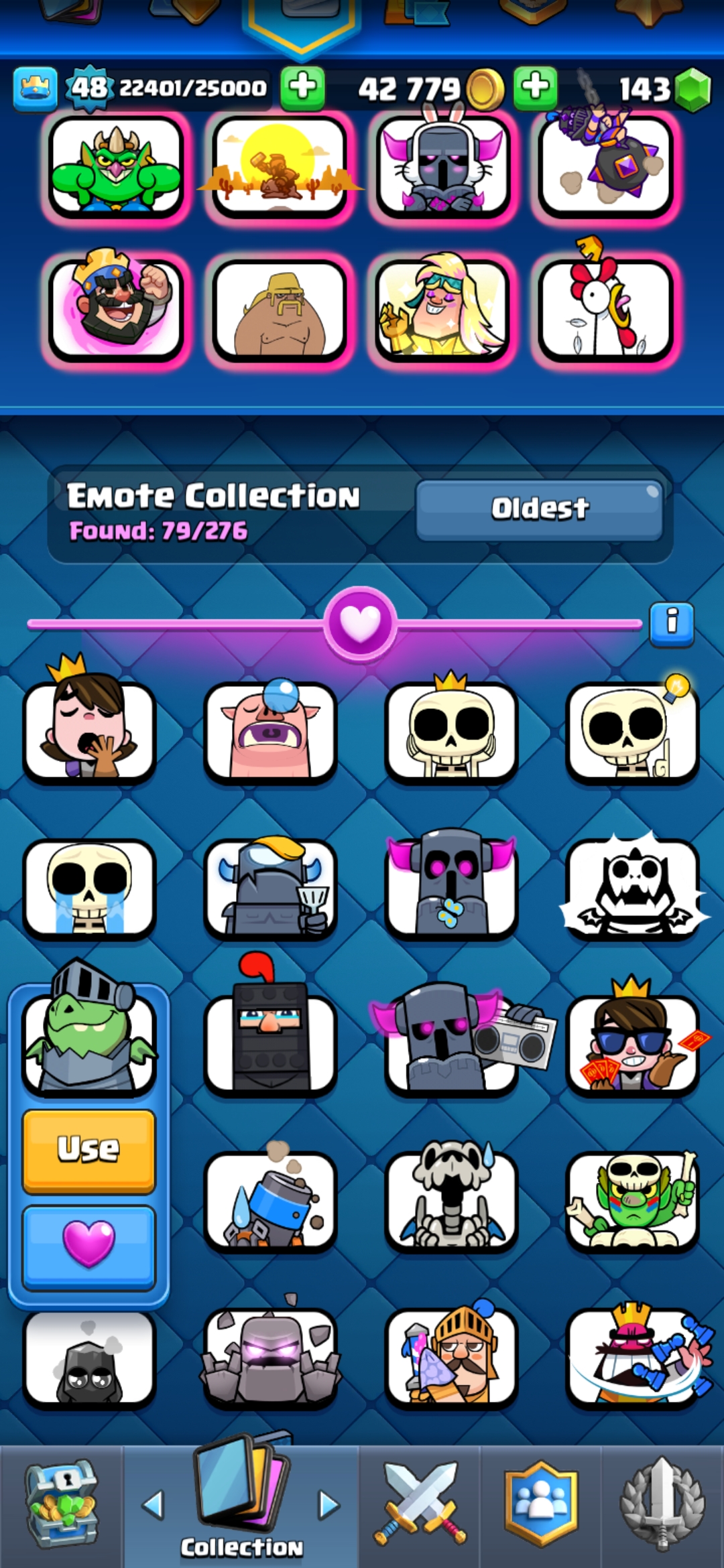Select the chicken emote deck slot
724x1568 pixels.
pos(606,308)
